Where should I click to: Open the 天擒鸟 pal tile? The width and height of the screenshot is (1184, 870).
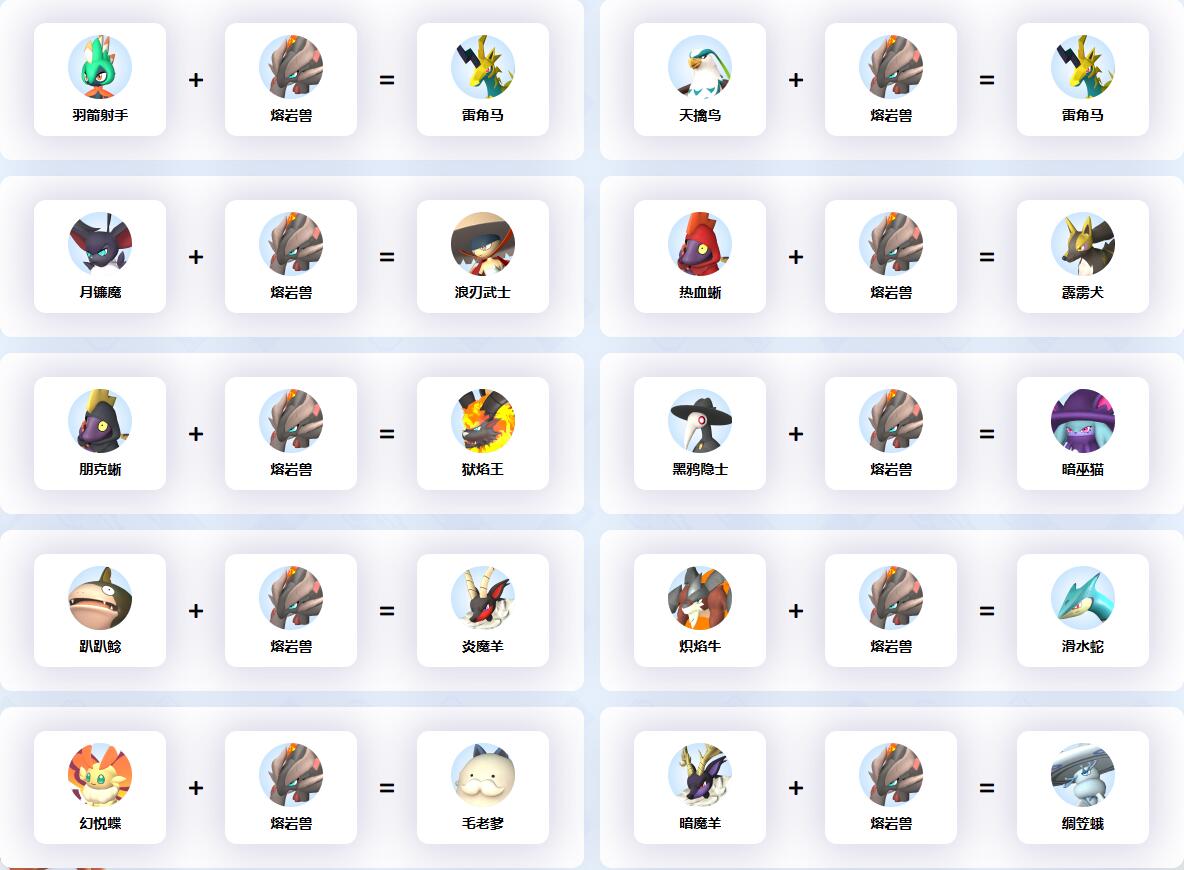(700, 80)
